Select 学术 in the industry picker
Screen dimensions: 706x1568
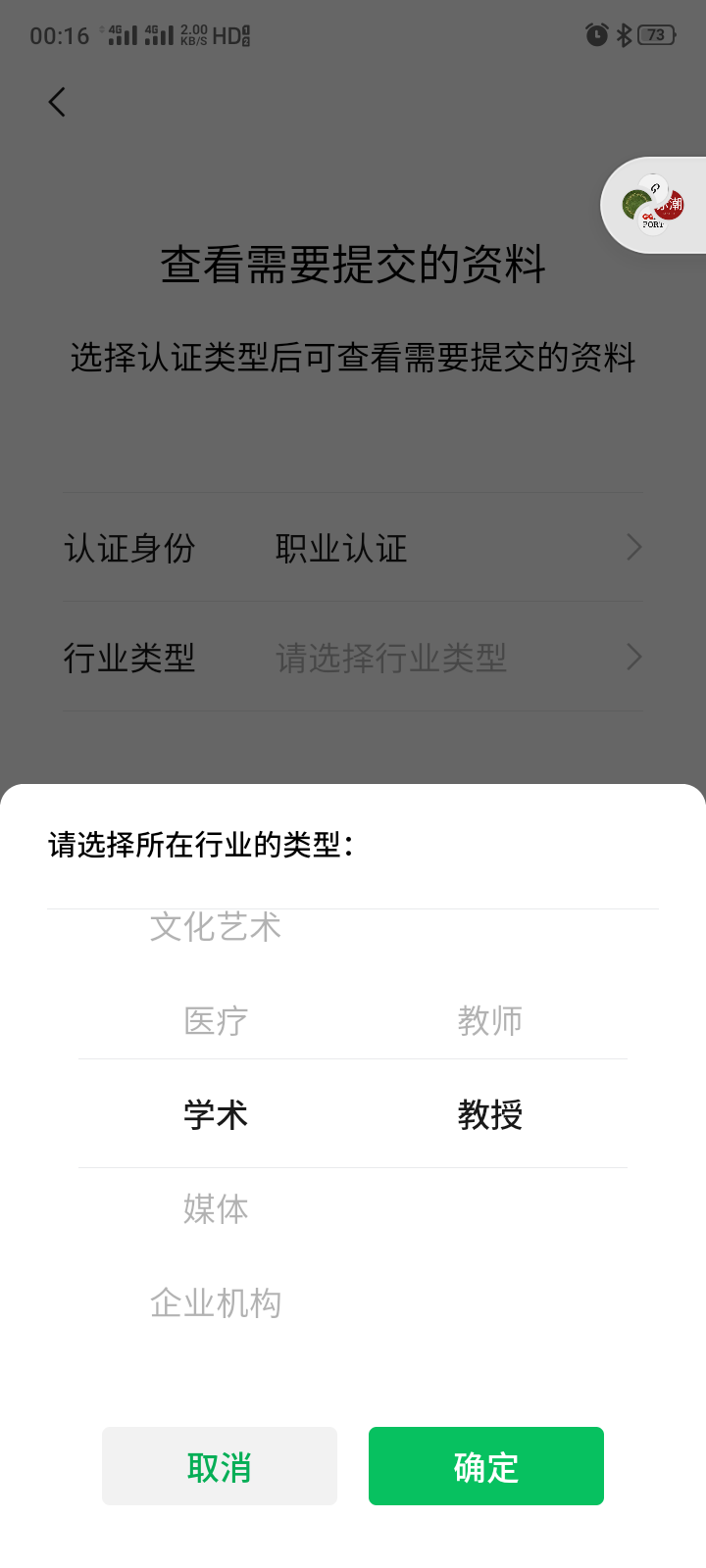click(216, 1114)
